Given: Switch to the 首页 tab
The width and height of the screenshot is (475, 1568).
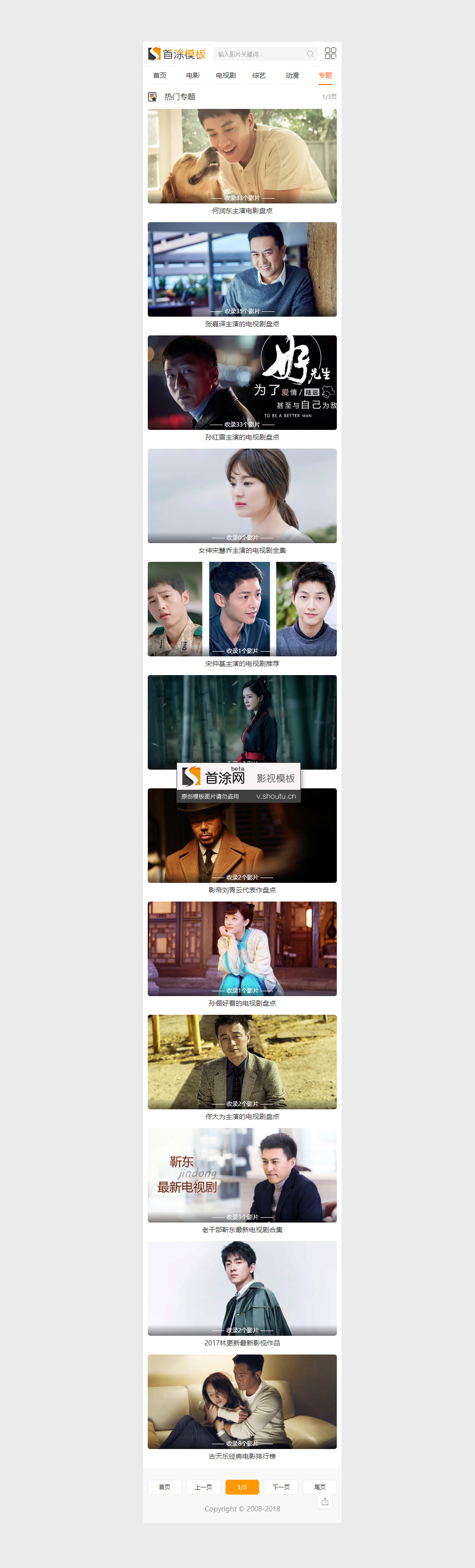Looking at the screenshot, I should [160, 75].
